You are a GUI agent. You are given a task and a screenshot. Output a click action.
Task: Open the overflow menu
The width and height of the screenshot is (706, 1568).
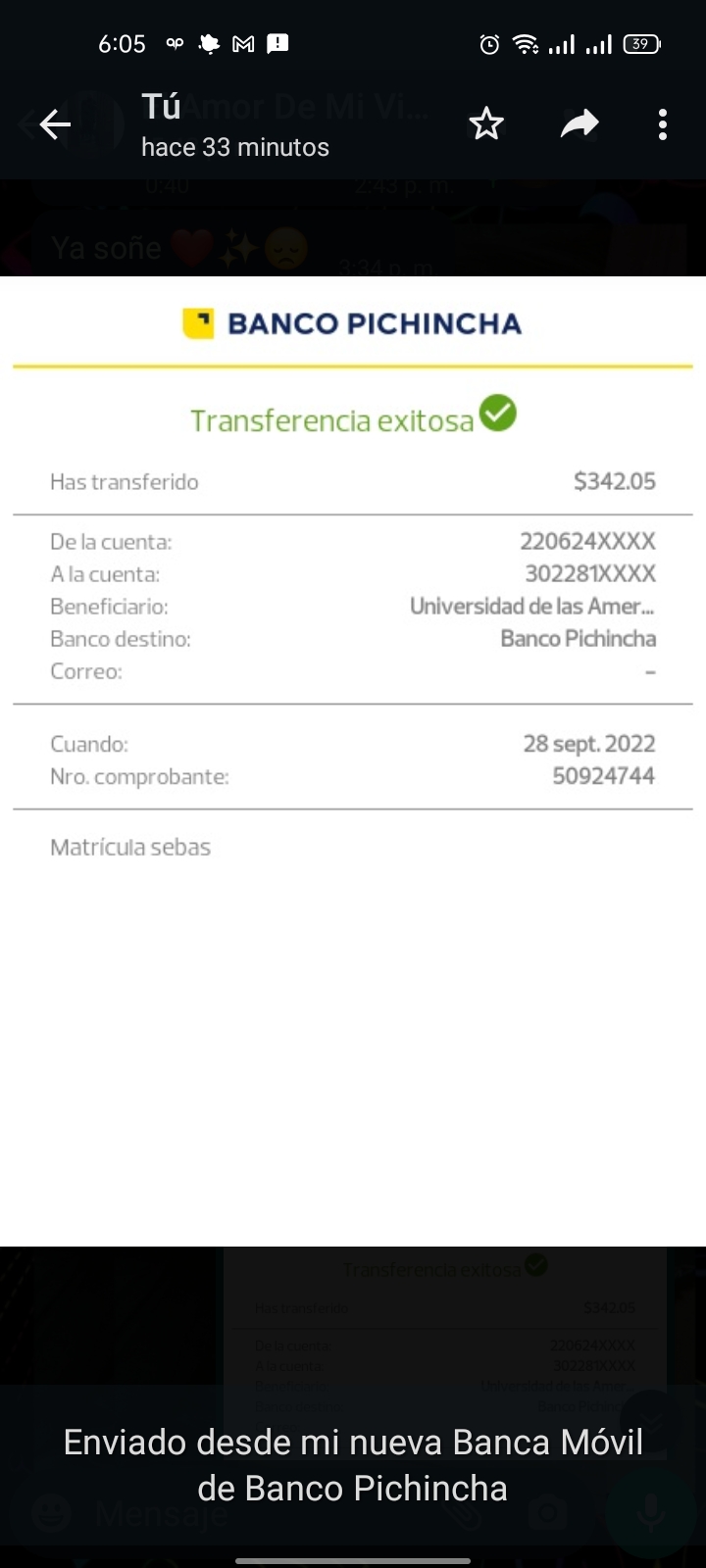663,124
